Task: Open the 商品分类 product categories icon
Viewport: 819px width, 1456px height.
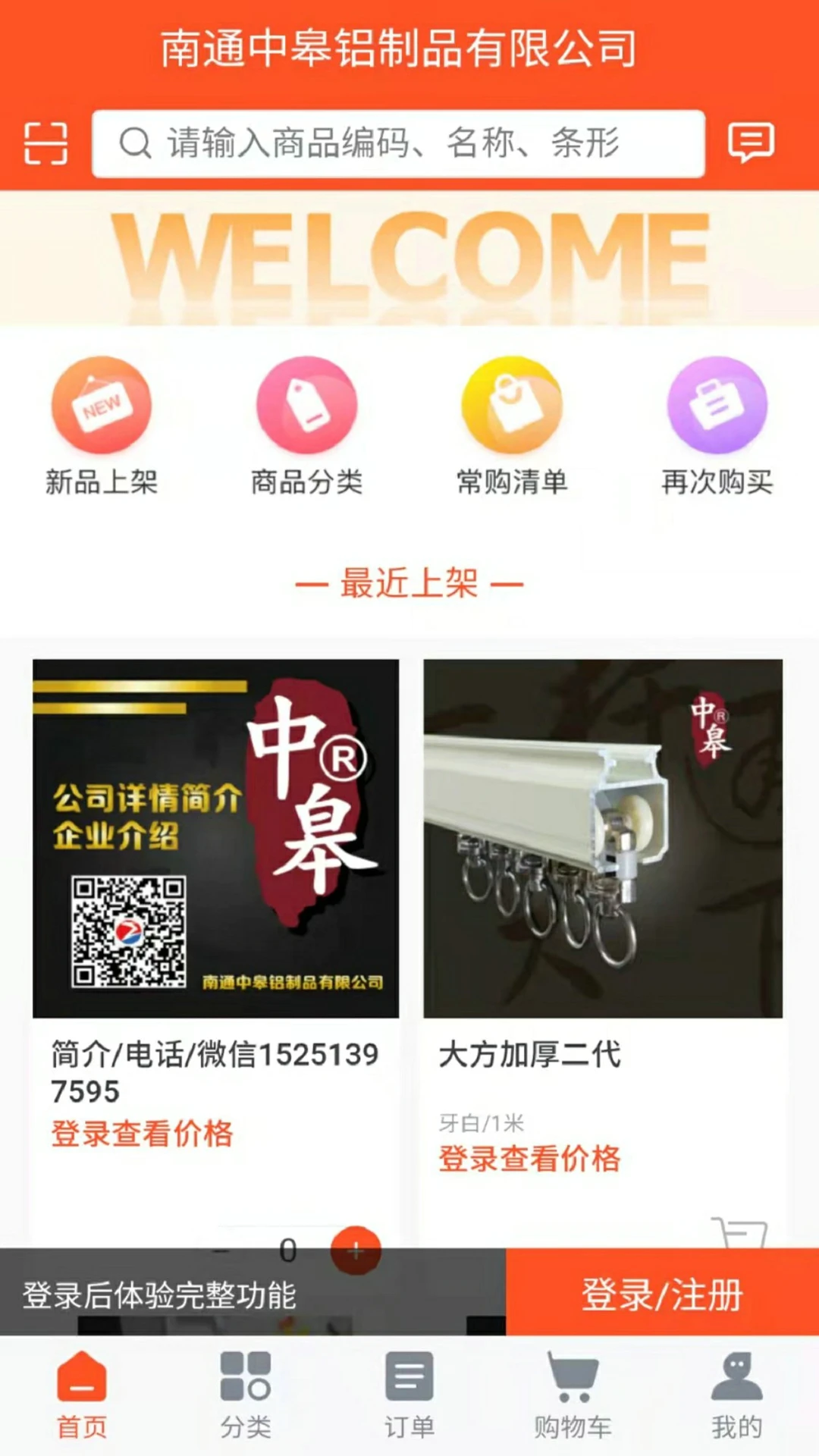Action: coord(306,406)
